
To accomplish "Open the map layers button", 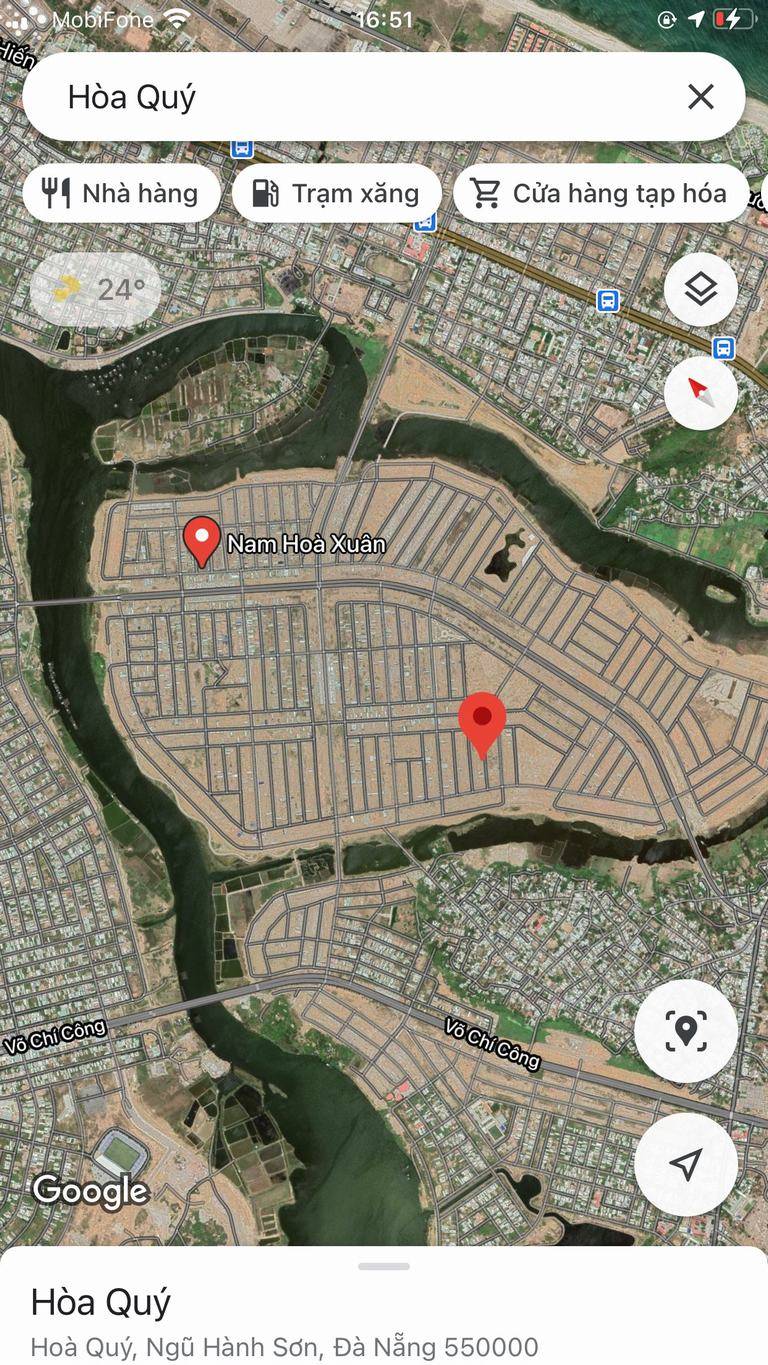I will [701, 289].
